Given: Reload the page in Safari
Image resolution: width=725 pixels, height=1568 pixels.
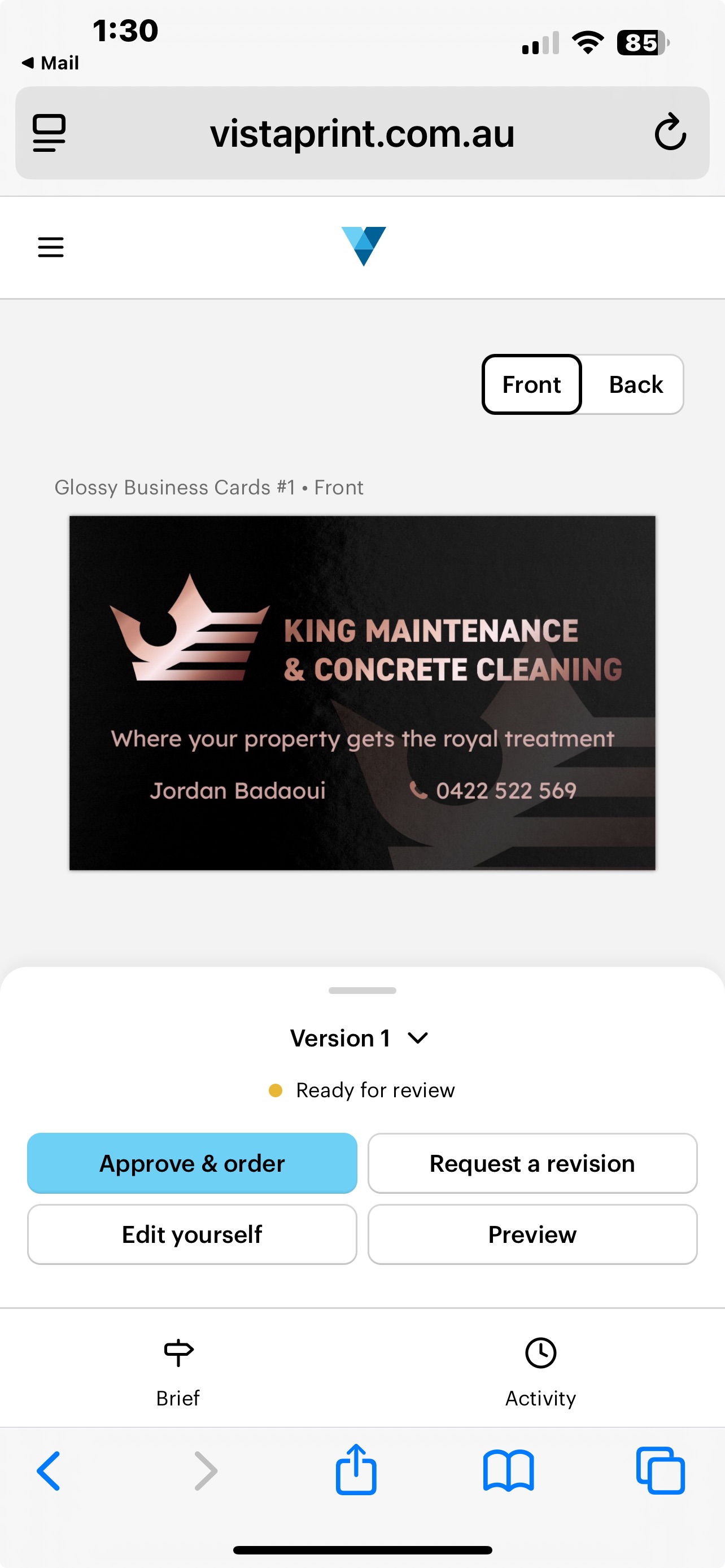Looking at the screenshot, I should [x=670, y=132].
